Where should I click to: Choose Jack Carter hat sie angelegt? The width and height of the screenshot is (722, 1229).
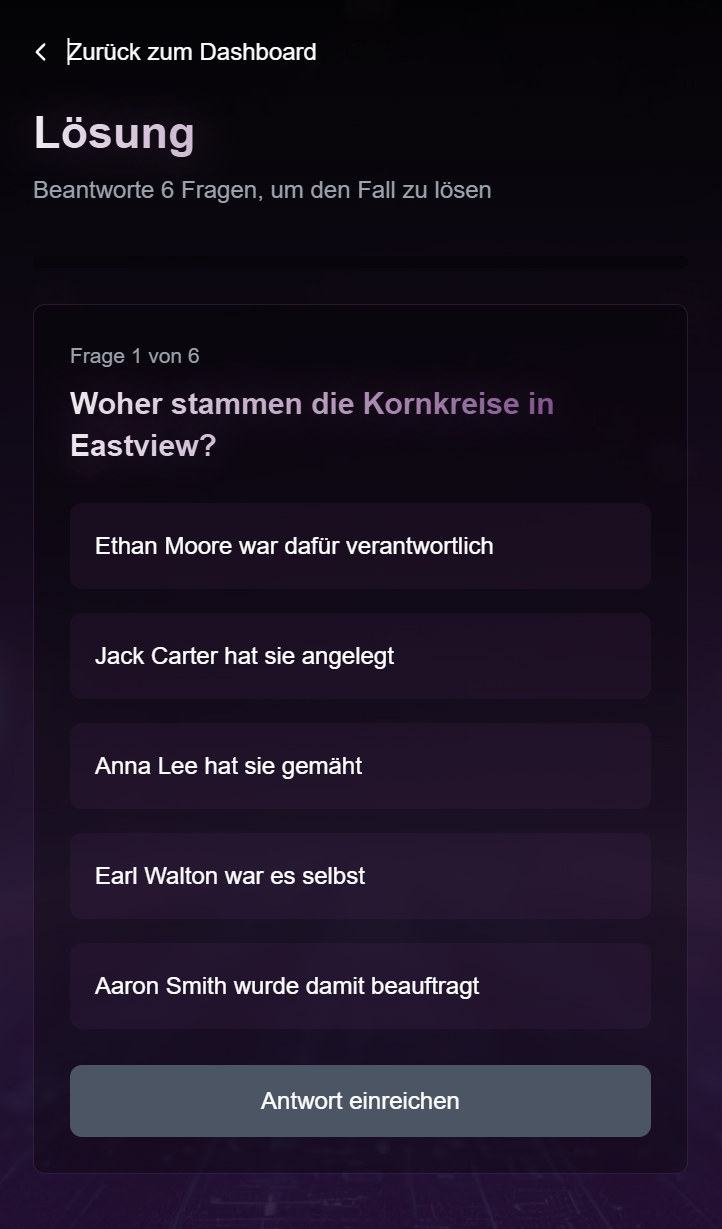pyautogui.click(x=360, y=656)
